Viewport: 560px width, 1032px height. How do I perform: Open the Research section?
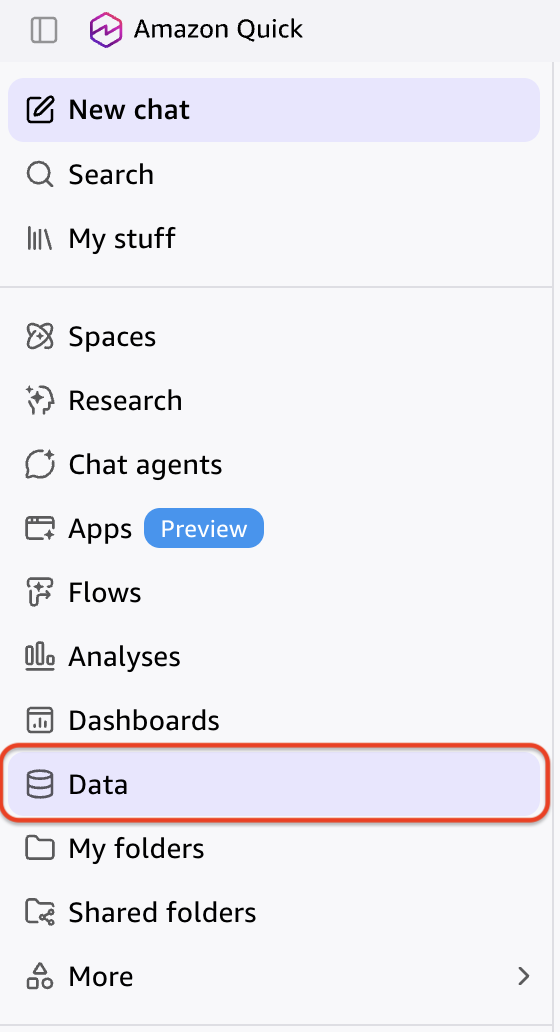tap(274, 401)
